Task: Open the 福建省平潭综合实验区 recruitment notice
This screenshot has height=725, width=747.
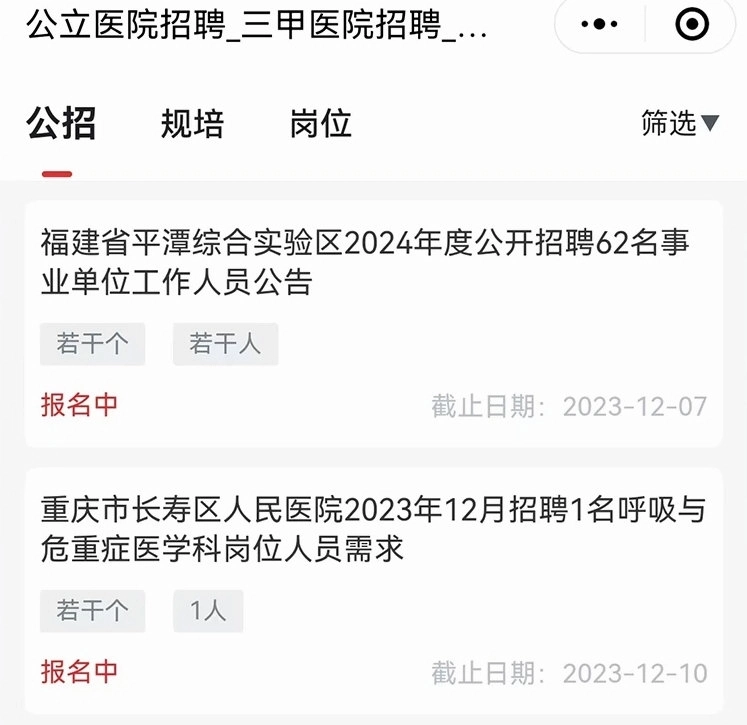Action: click(x=365, y=262)
